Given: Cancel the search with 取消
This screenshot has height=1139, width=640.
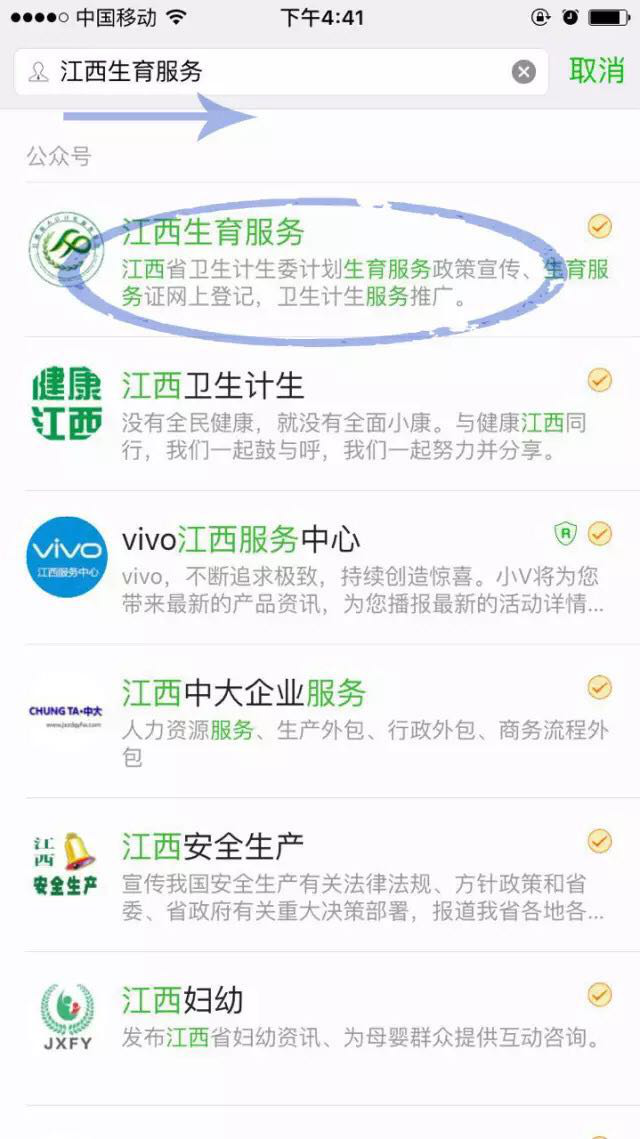Looking at the screenshot, I should [x=596, y=71].
